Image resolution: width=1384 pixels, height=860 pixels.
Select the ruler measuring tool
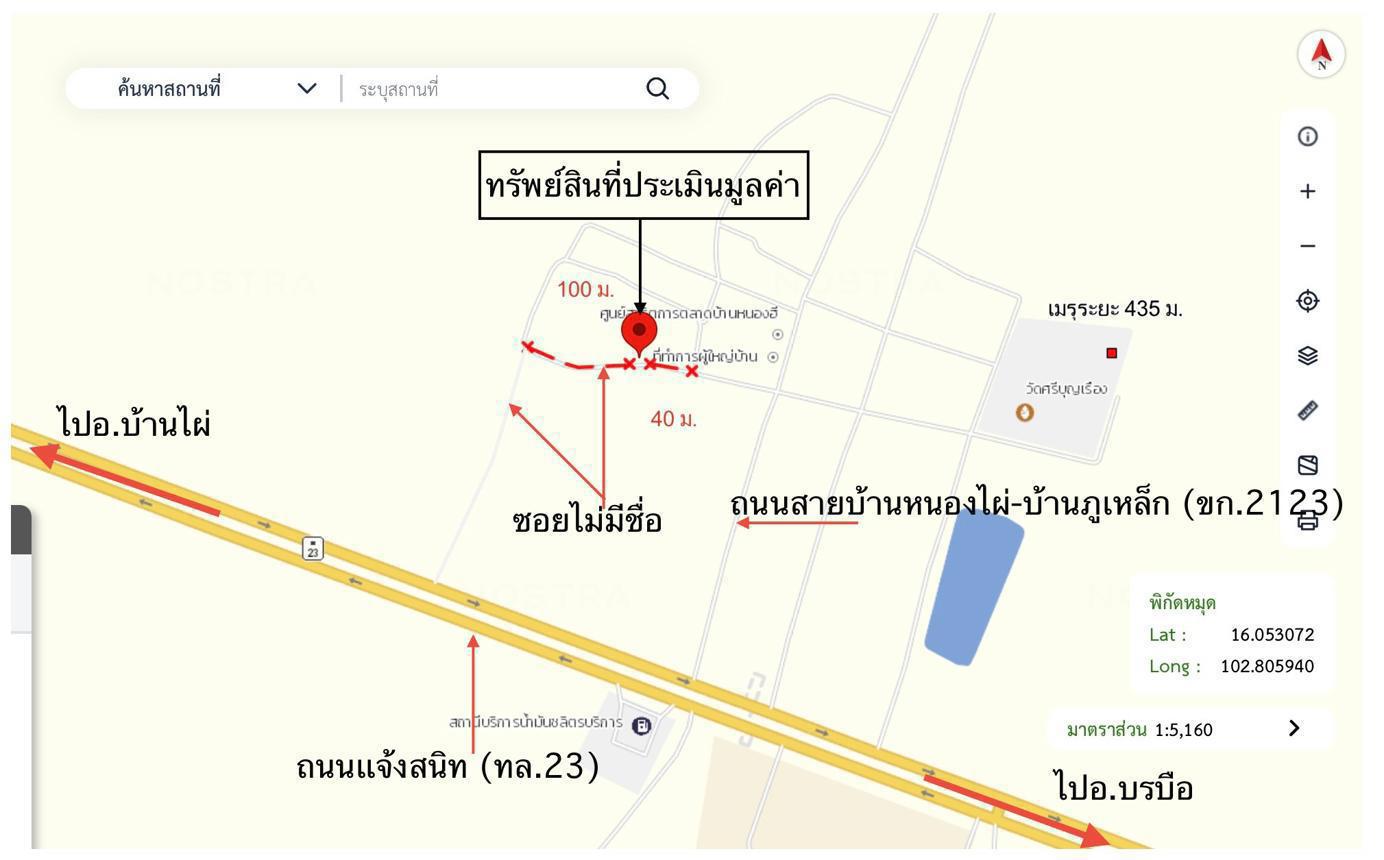pos(1307,410)
